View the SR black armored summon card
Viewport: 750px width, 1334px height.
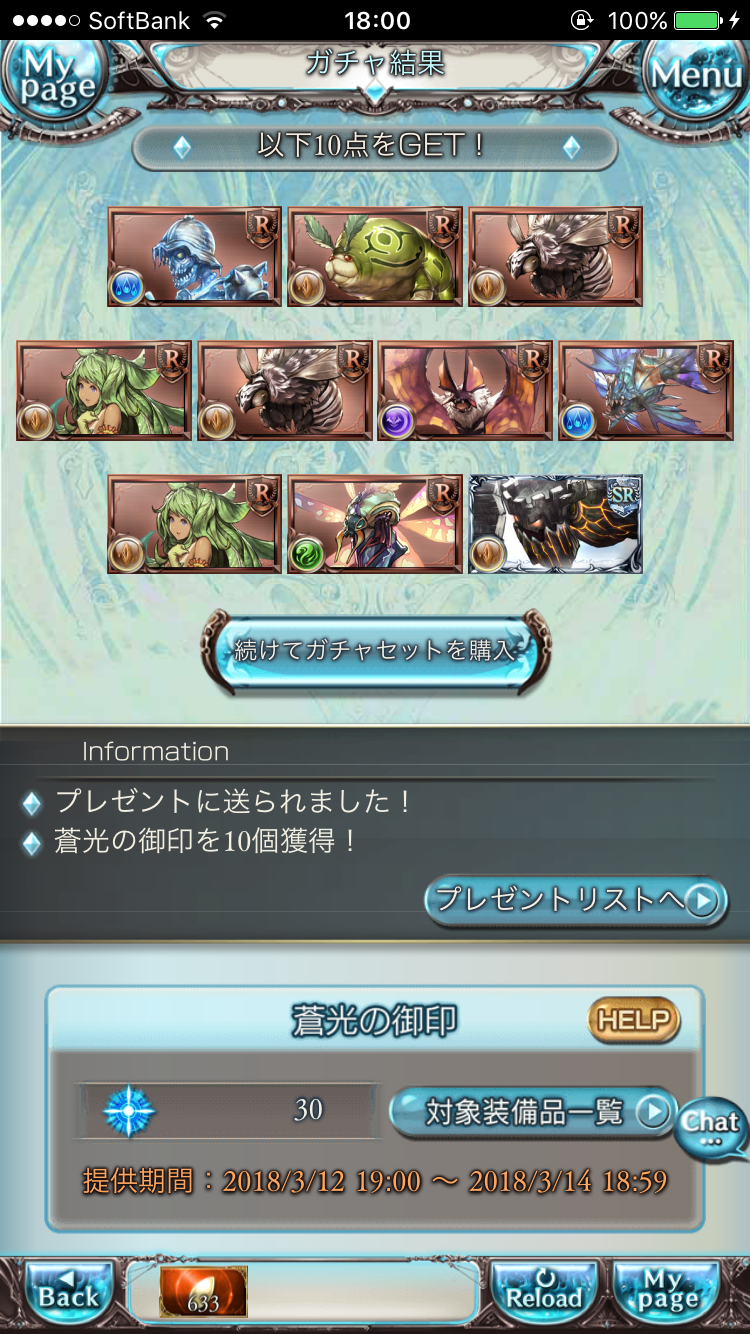tap(556, 524)
